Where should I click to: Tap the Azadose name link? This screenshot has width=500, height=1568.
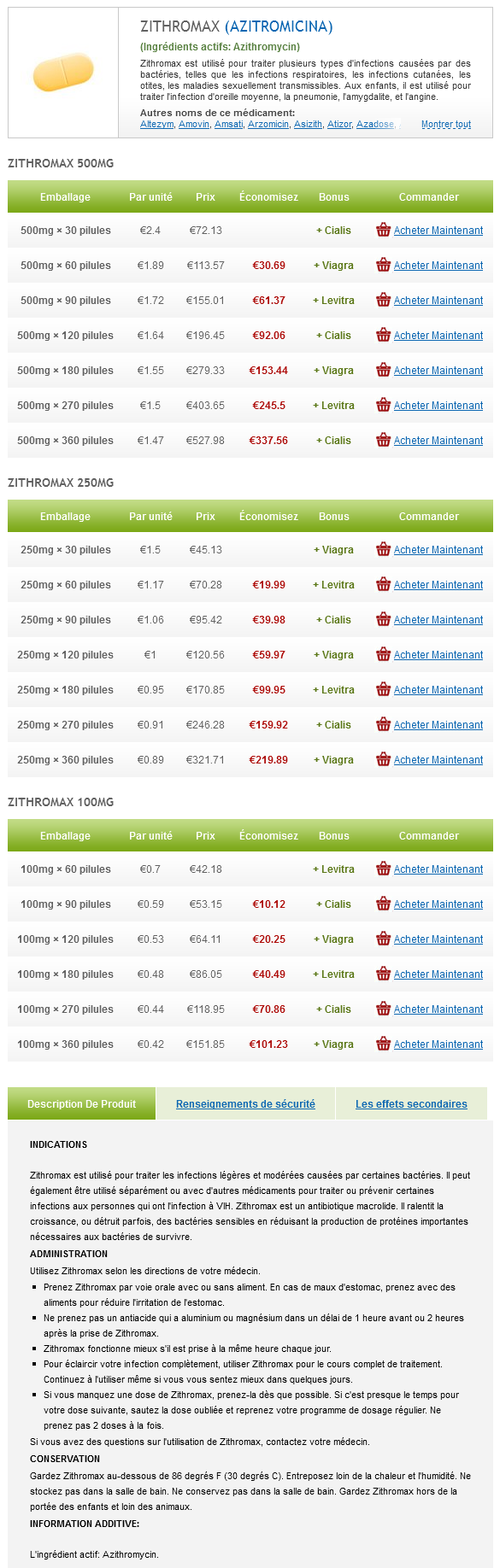pyautogui.click(x=375, y=124)
